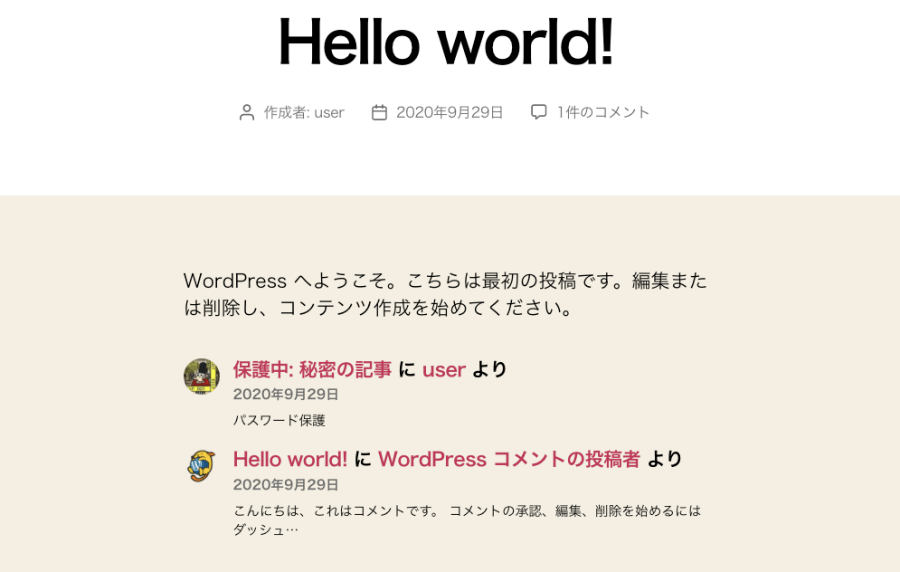The image size is (900, 572).
Task: Open 保護中: 秘密の記事 link
Action: click(312, 369)
